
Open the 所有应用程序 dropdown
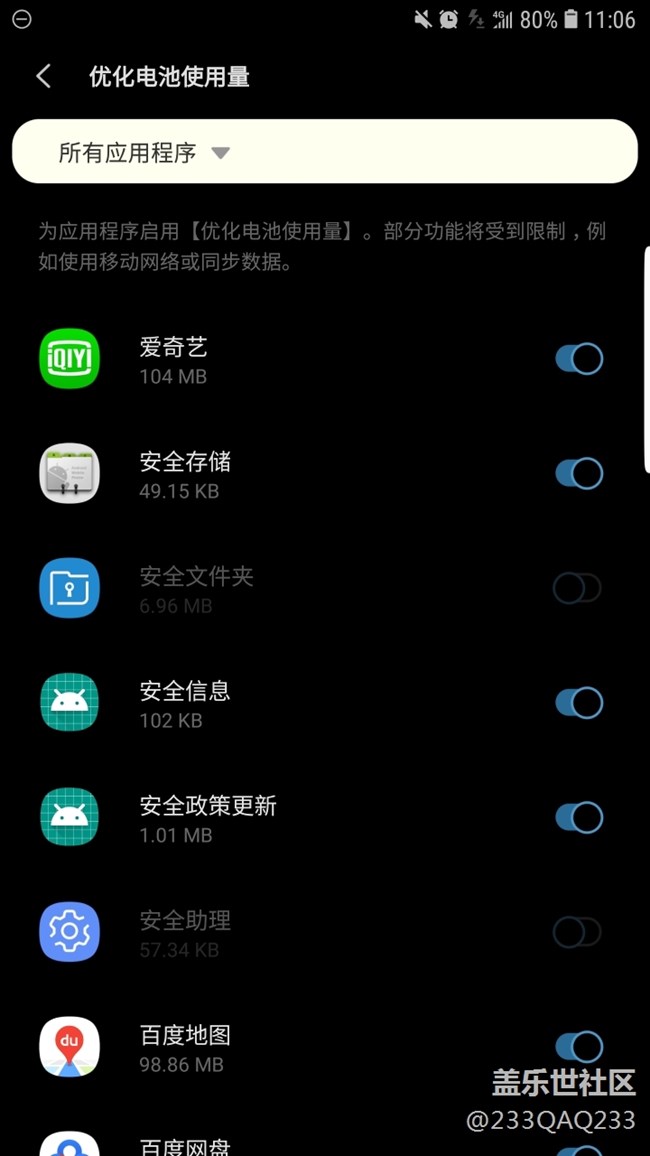coord(324,151)
